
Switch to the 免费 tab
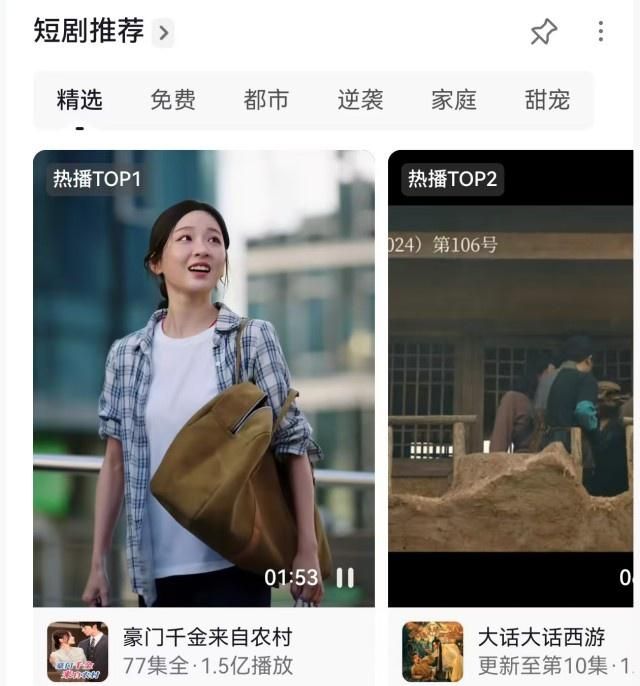click(x=173, y=100)
